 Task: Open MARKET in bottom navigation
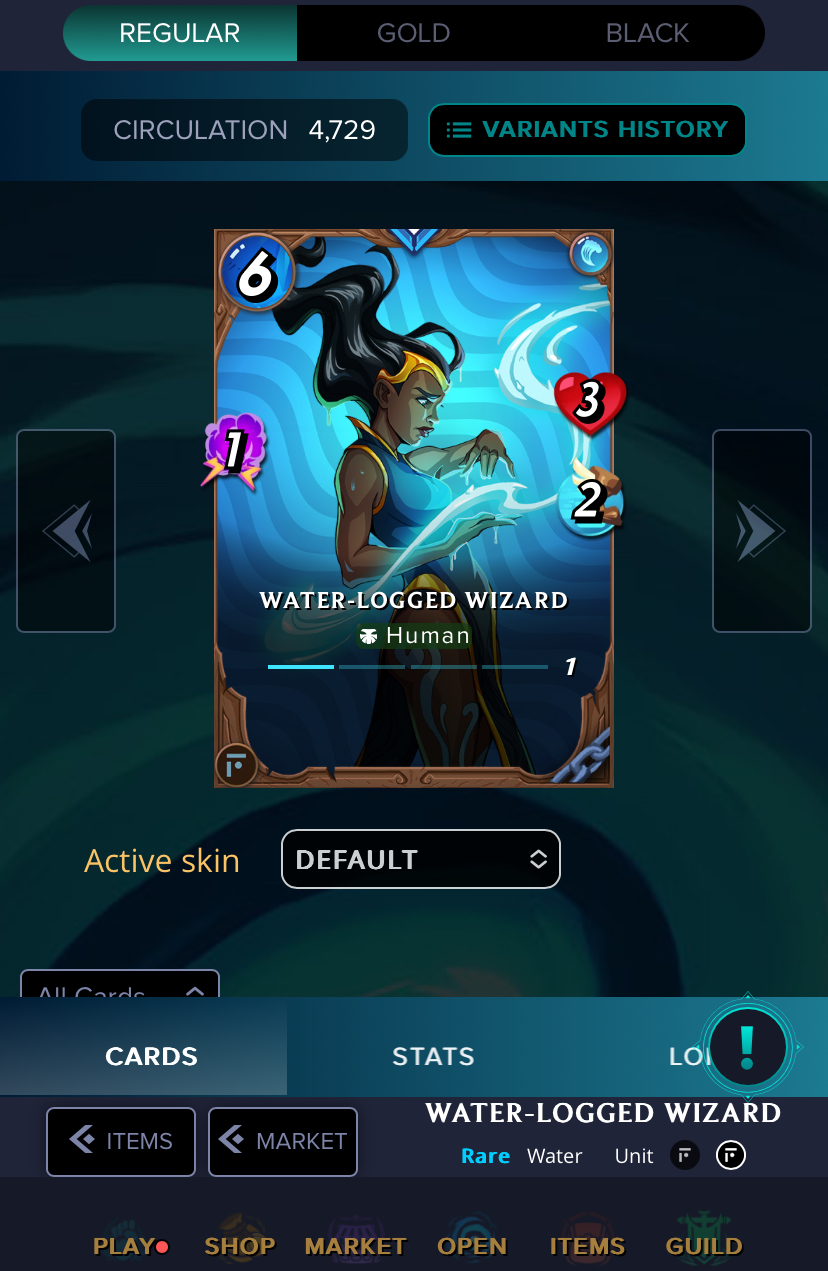pos(355,1246)
